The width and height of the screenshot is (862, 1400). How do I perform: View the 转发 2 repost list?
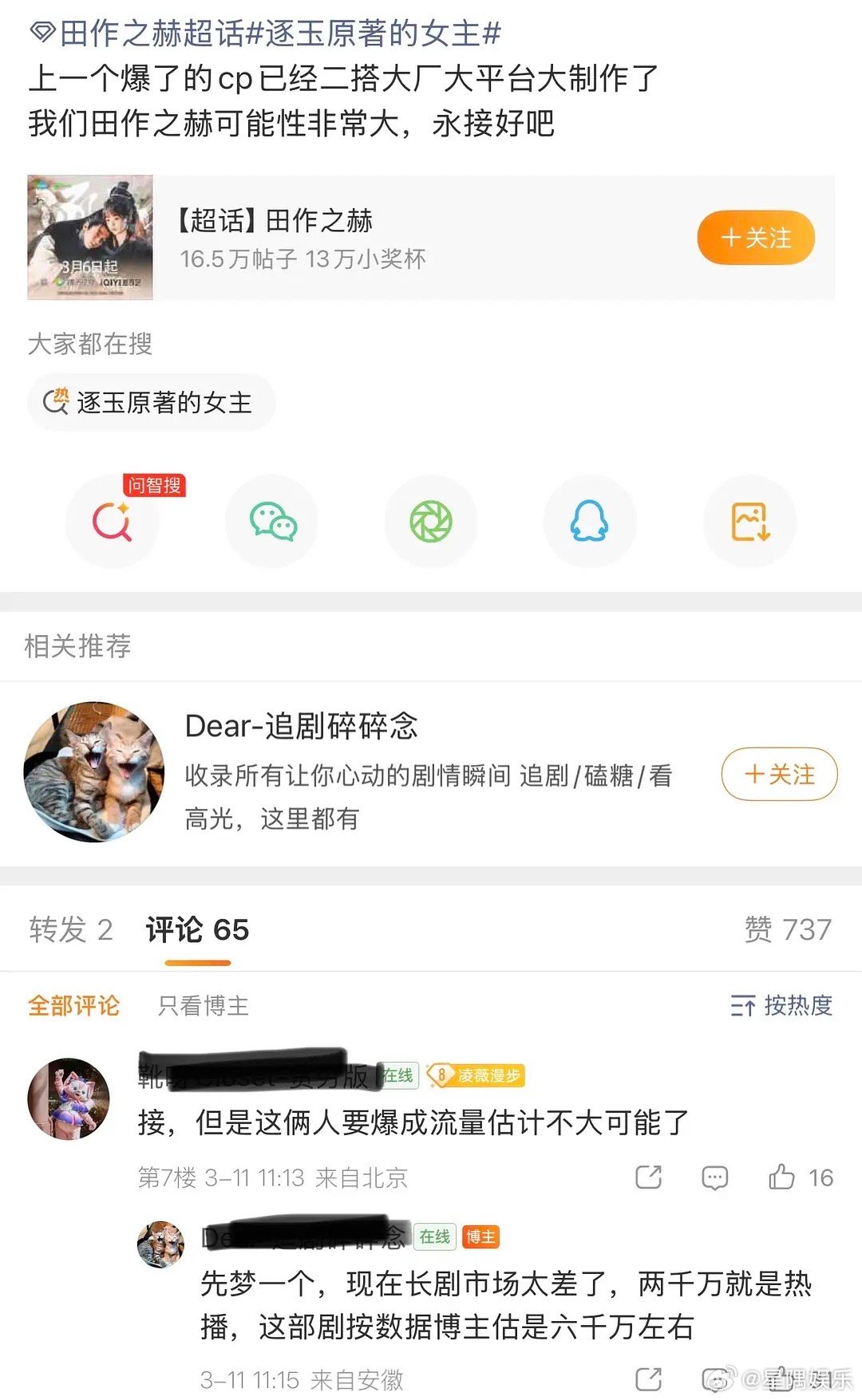pyautogui.click(x=70, y=930)
